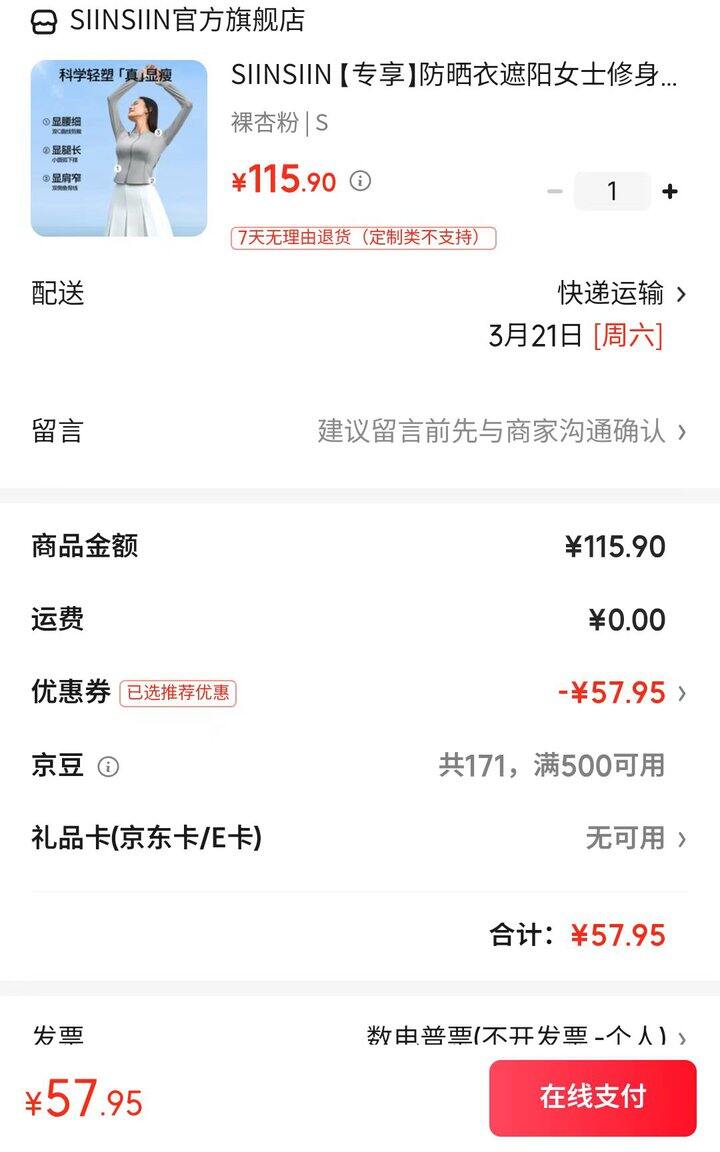Tap the 在线支付 pay button
Image resolution: width=720 pixels, height=1152 pixels.
point(592,1097)
